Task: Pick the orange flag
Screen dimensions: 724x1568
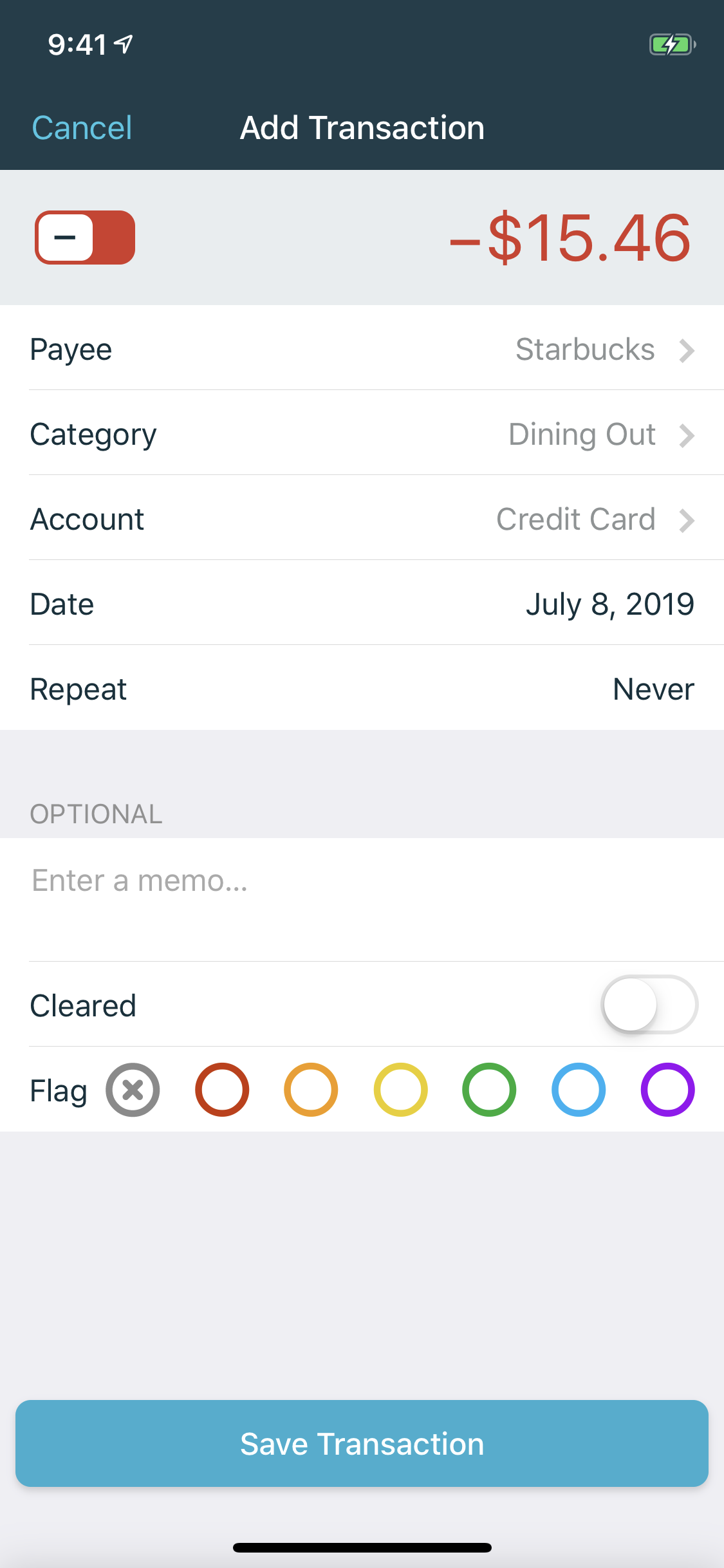Action: pyautogui.click(x=311, y=1090)
